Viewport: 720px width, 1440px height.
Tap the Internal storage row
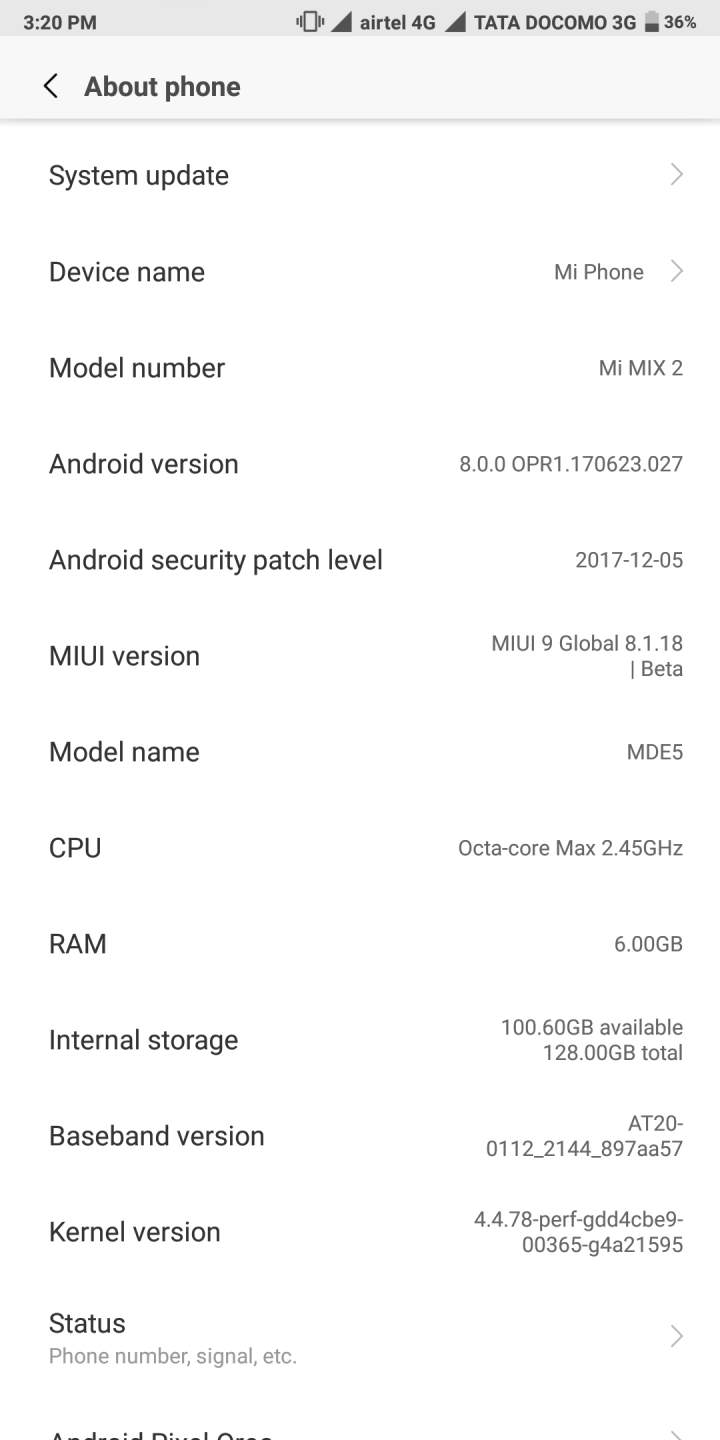tap(360, 1040)
